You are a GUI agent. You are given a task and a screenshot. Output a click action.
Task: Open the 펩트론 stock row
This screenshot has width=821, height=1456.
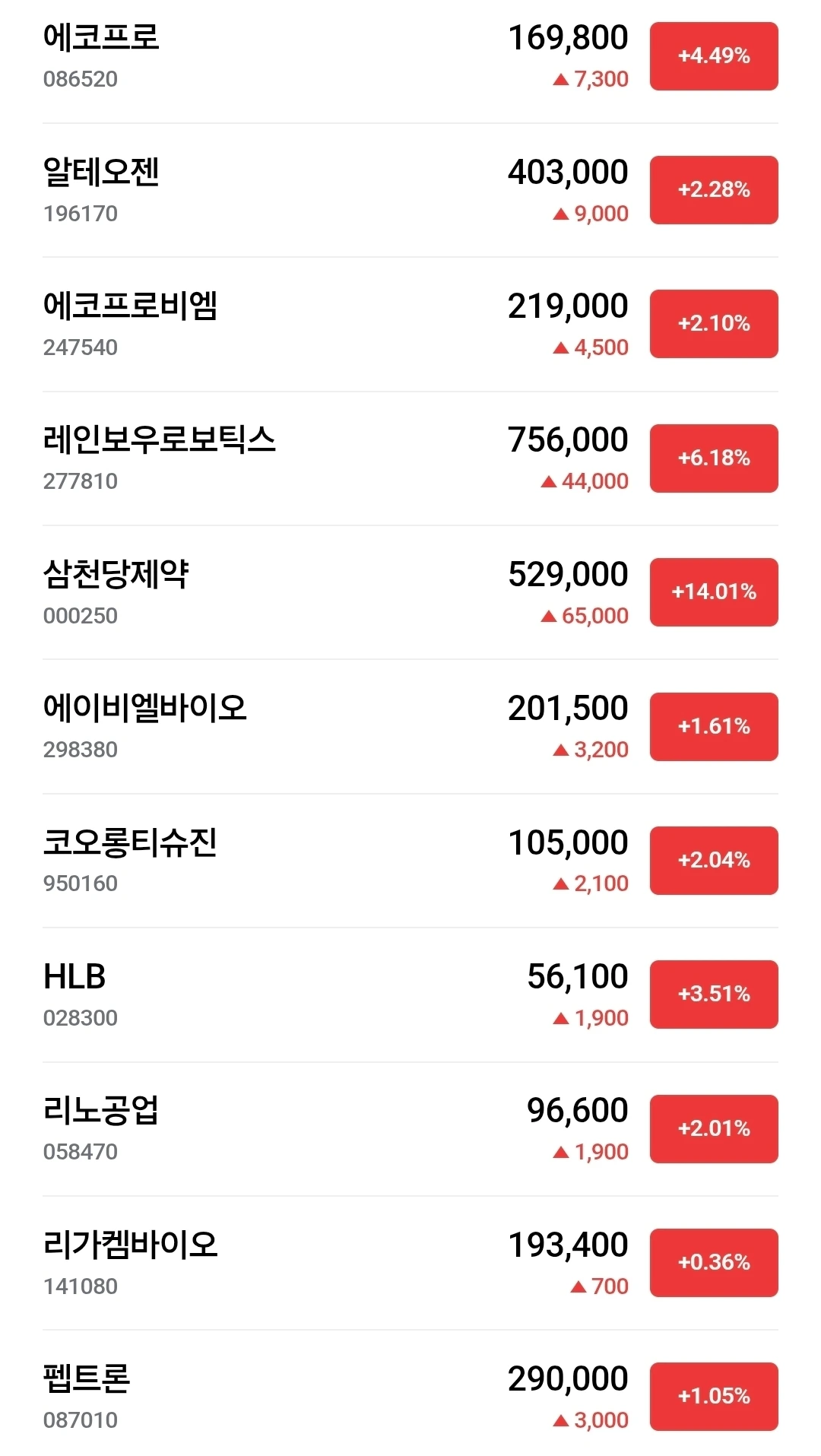(x=410, y=1397)
